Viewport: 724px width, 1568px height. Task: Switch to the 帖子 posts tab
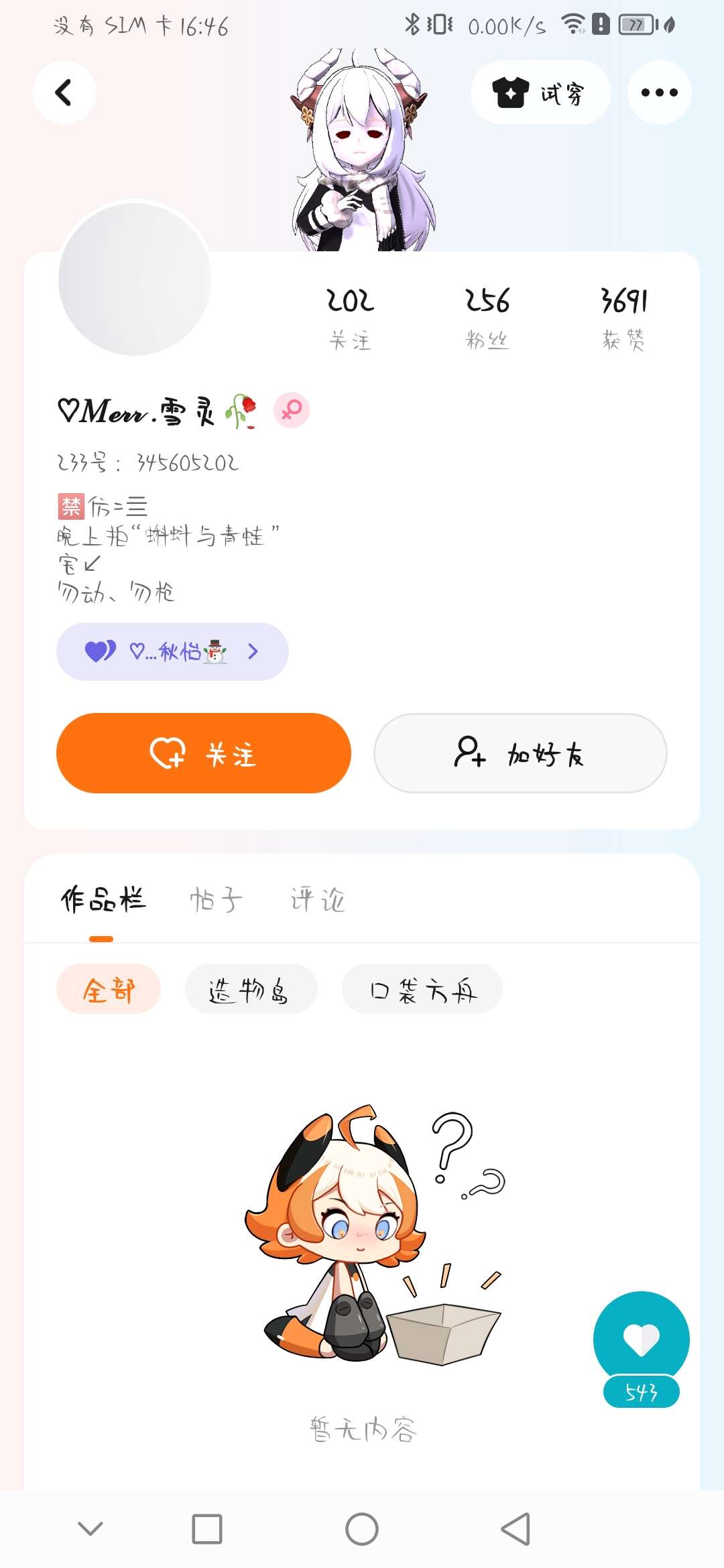[216, 899]
